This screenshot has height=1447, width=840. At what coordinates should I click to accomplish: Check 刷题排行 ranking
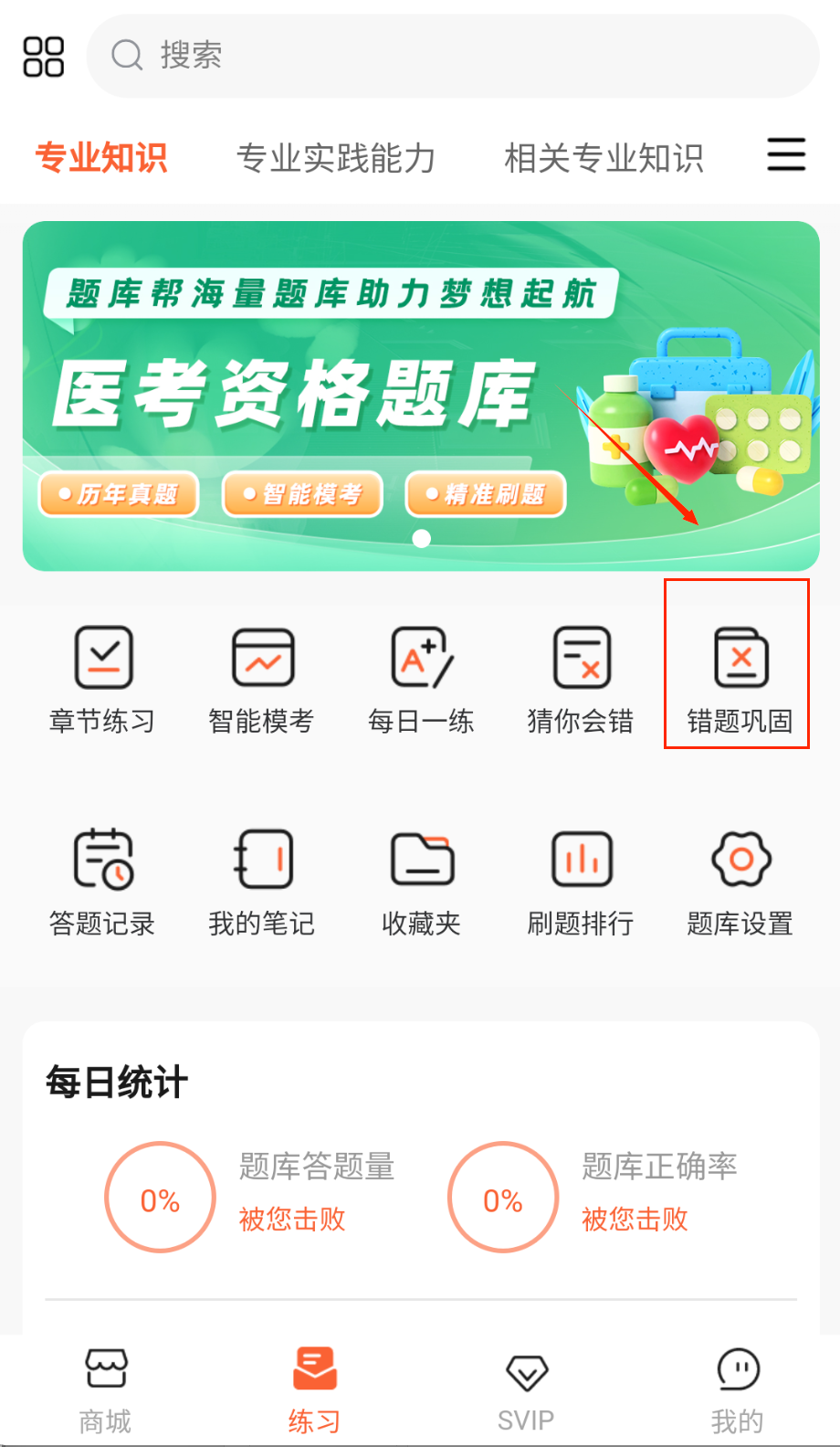click(x=581, y=882)
